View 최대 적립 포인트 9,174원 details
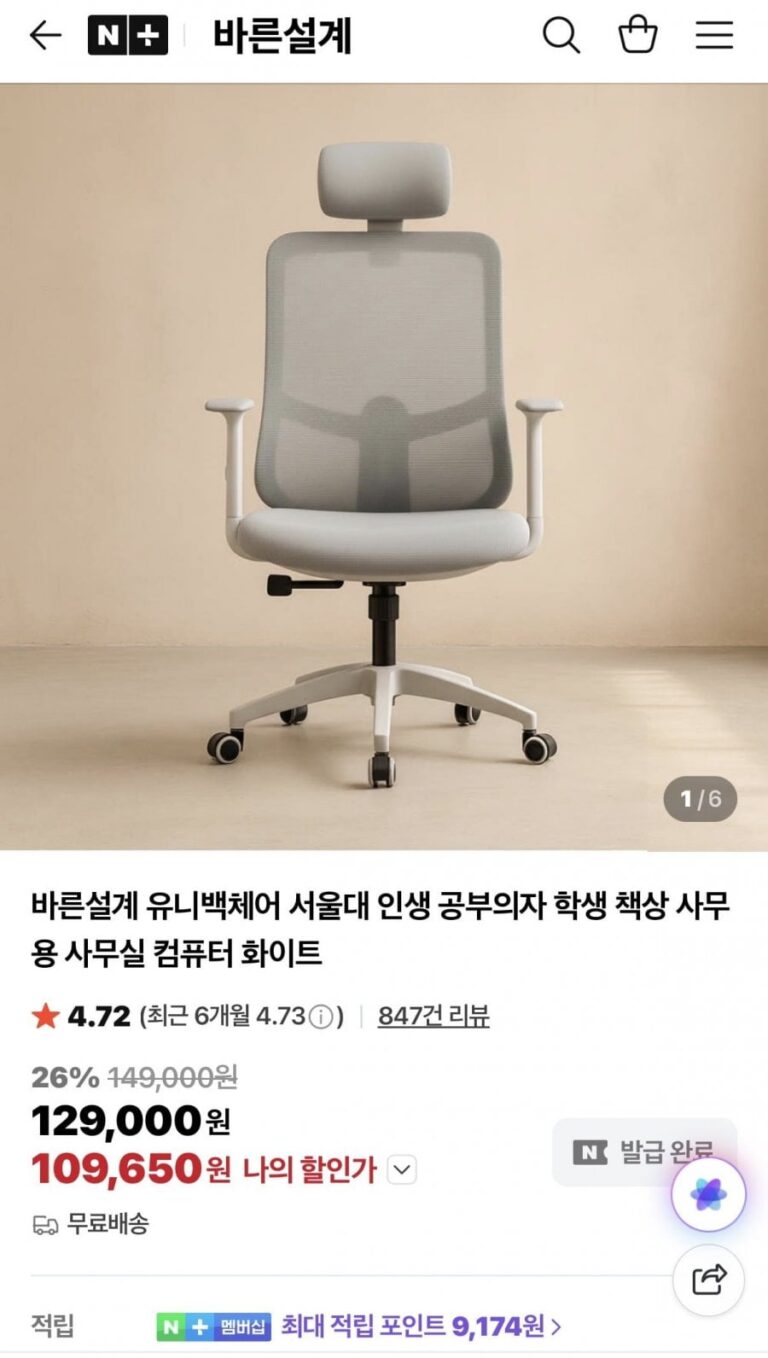The image size is (768, 1358). coord(421,1327)
